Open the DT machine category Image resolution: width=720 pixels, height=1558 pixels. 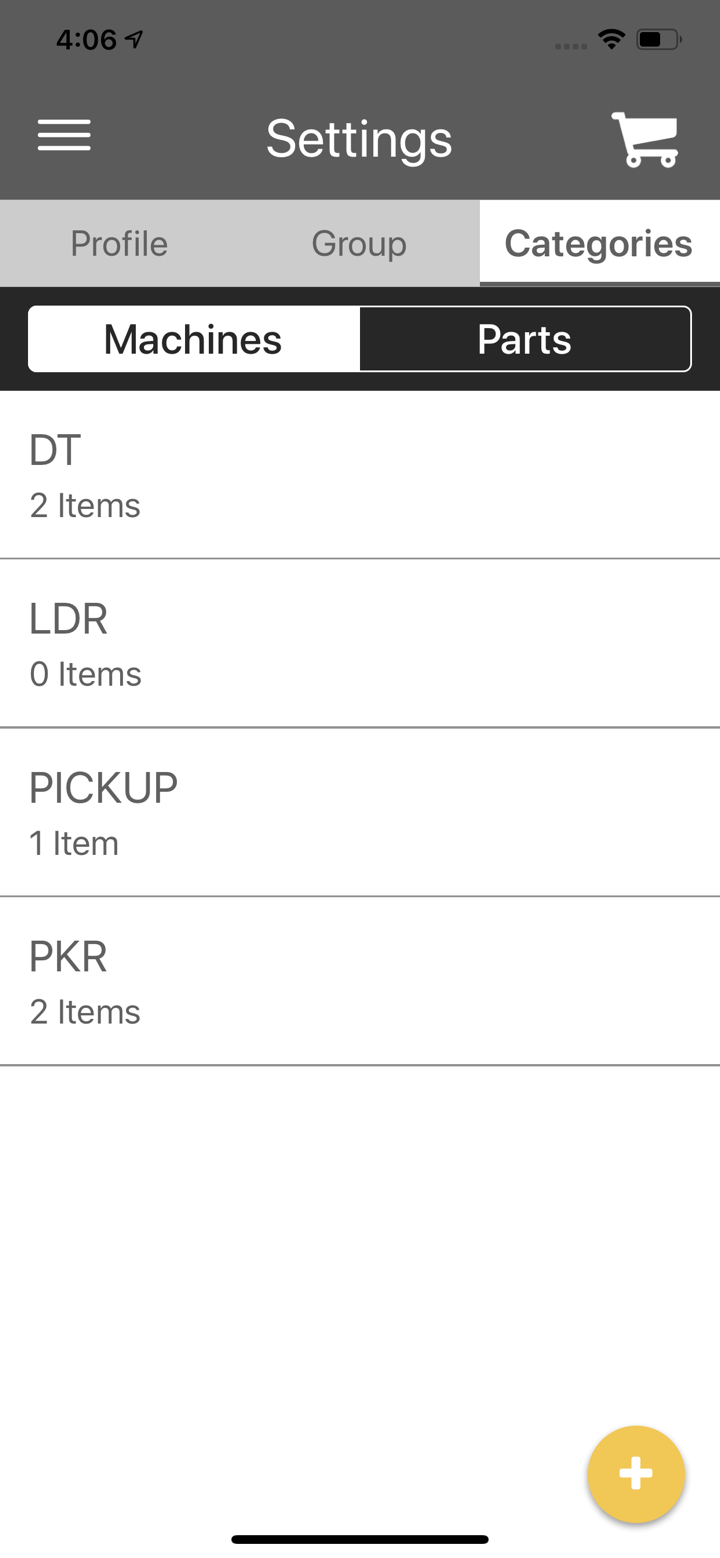360,475
